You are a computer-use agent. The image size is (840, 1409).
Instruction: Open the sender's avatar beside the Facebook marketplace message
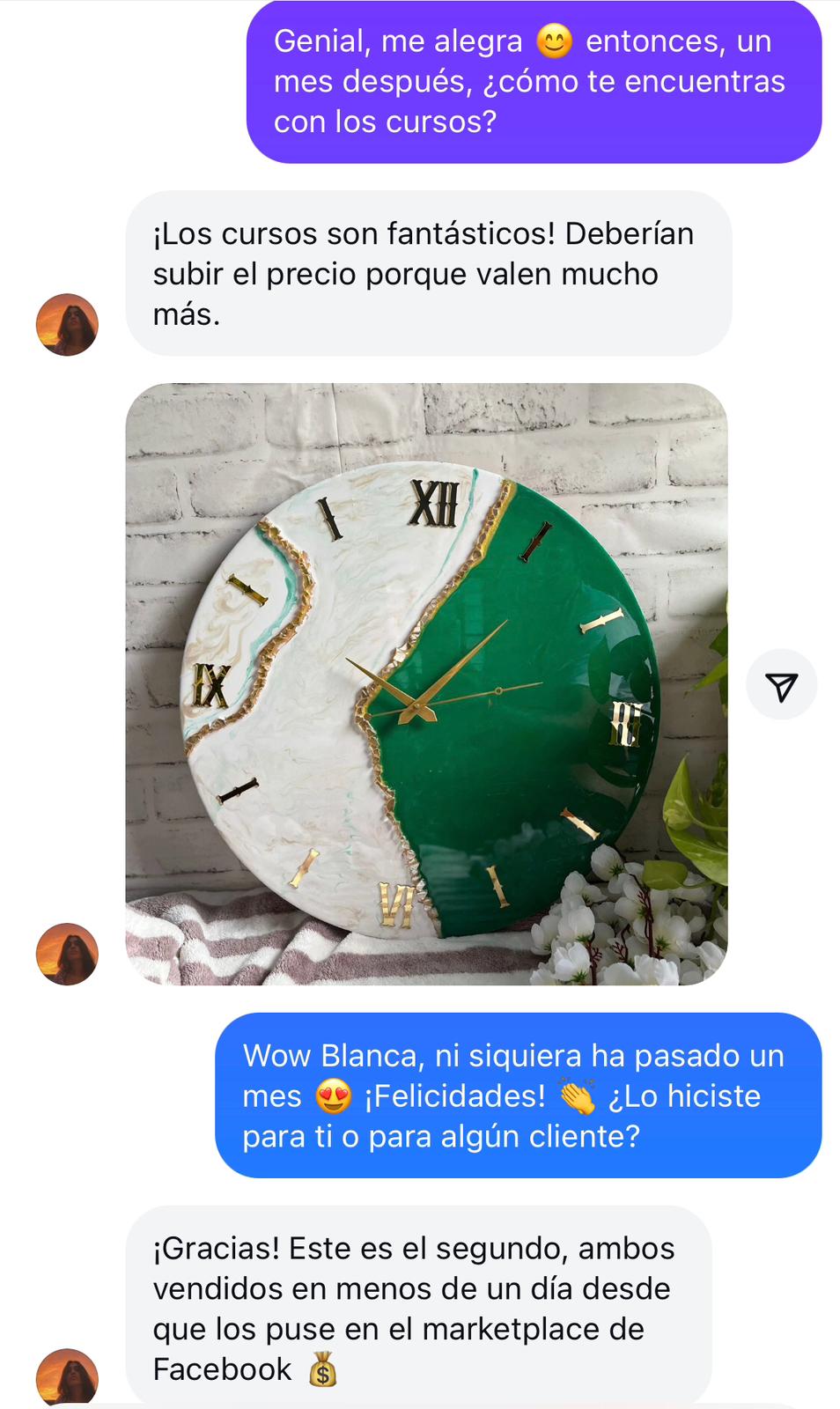click(67, 1376)
